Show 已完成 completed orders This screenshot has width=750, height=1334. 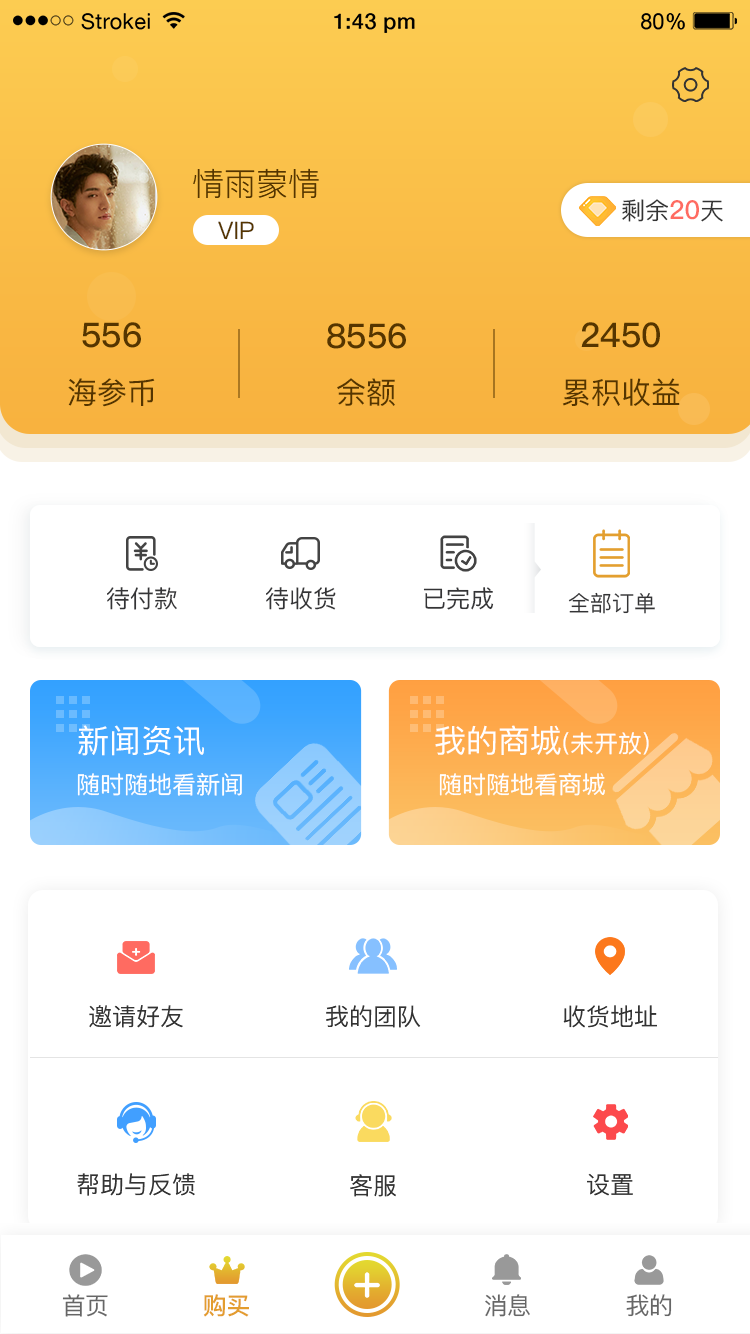pos(458,573)
